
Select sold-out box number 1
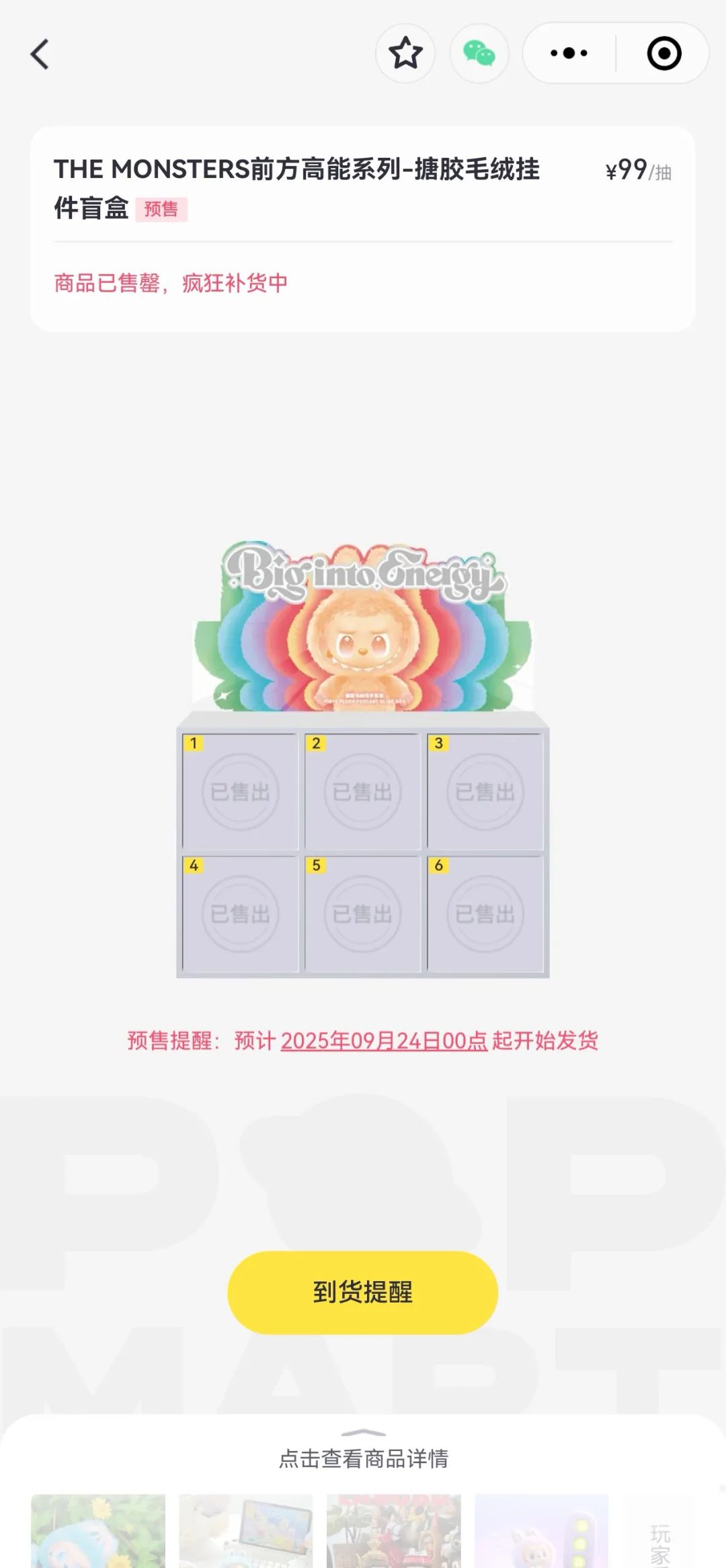240,792
